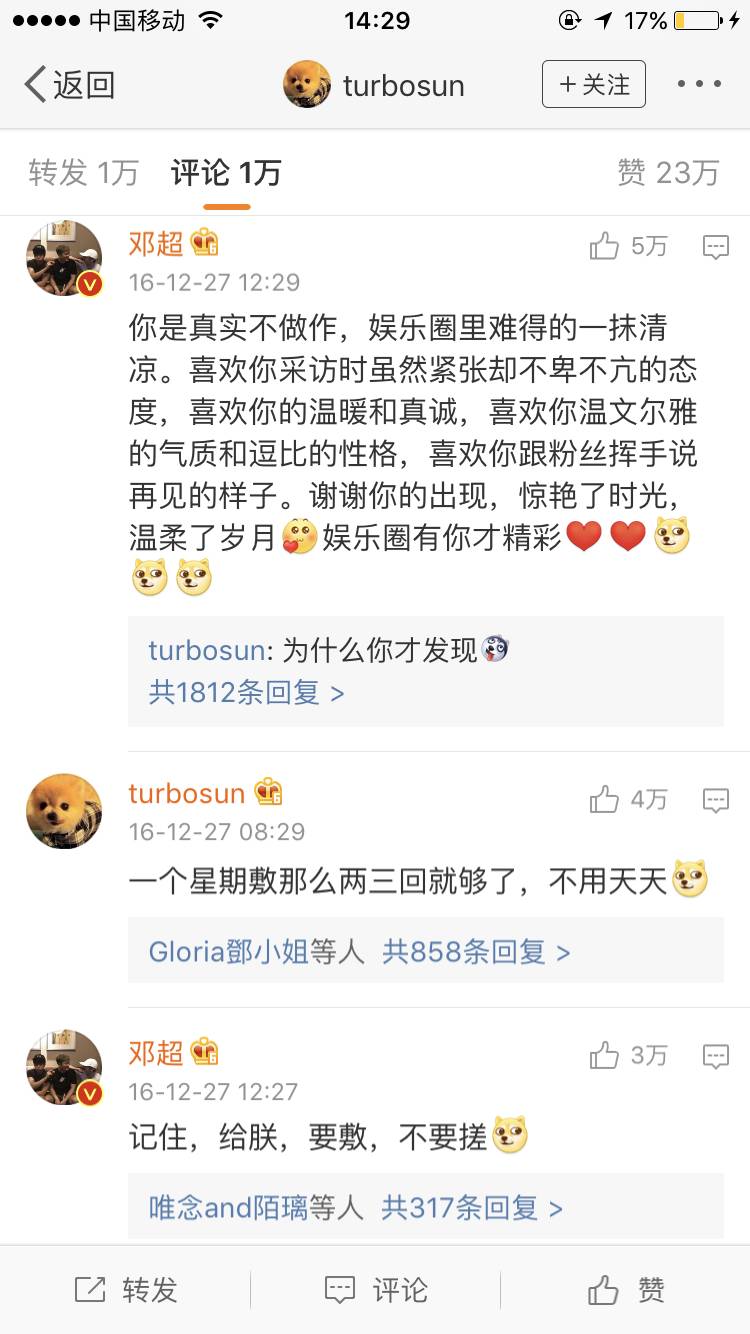
Task: Like 邓超's top comment with the thumb icon
Action: (605, 245)
